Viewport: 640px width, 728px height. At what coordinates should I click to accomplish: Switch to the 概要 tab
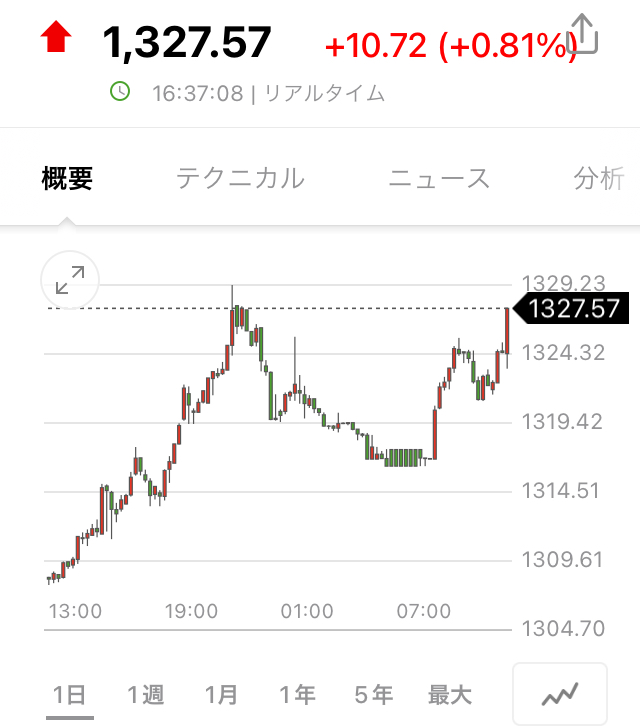67,179
